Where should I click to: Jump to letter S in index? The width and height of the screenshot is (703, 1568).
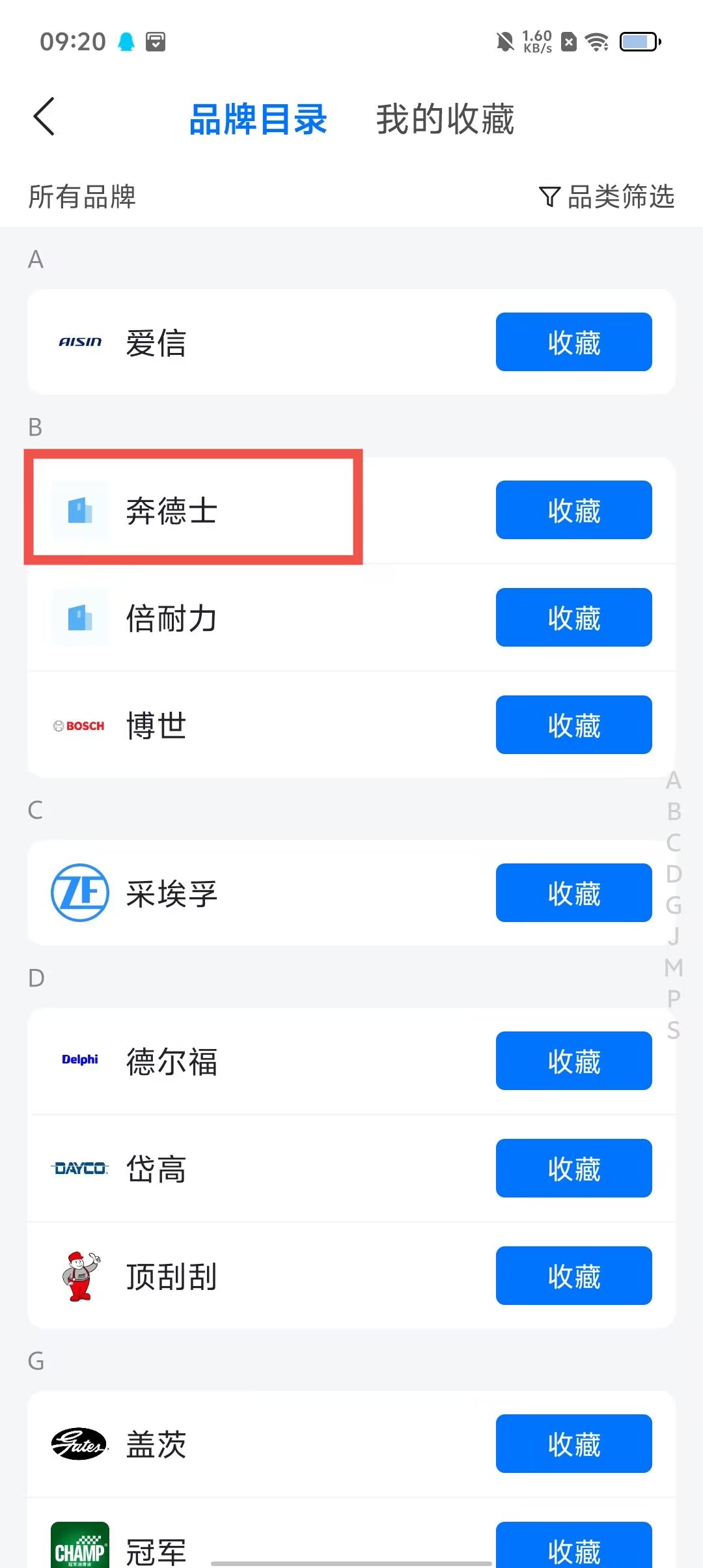point(674,1030)
